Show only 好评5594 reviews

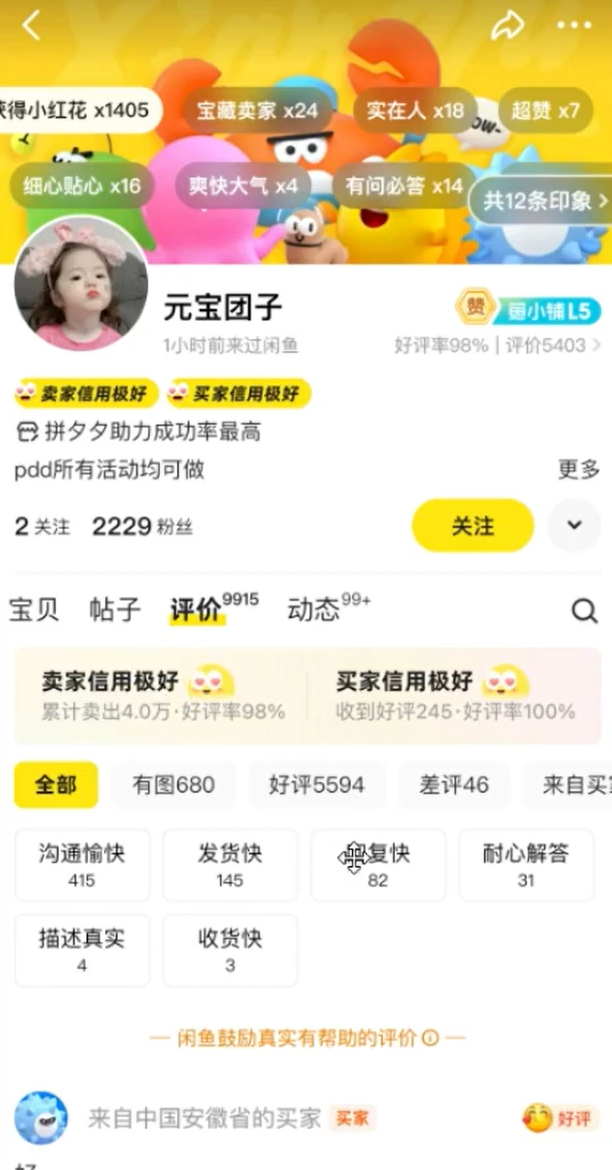[x=316, y=785]
